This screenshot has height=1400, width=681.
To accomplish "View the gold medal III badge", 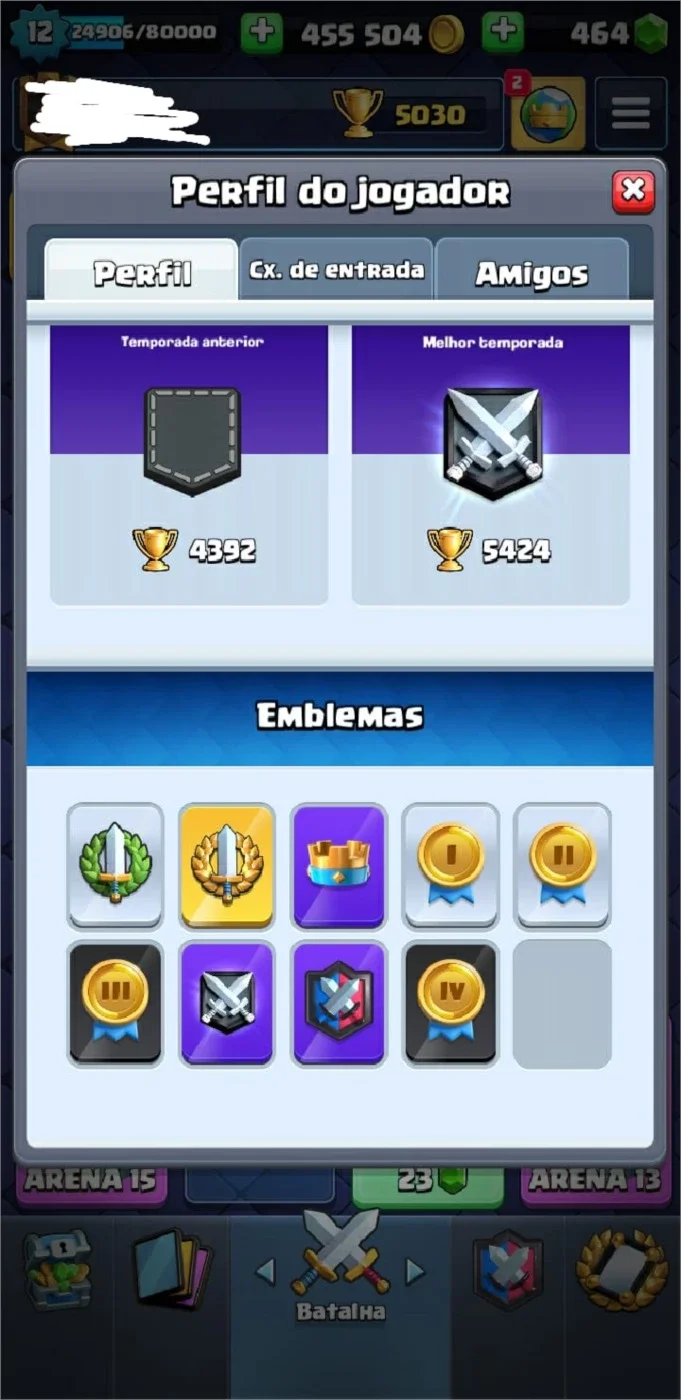I will pos(115,1003).
